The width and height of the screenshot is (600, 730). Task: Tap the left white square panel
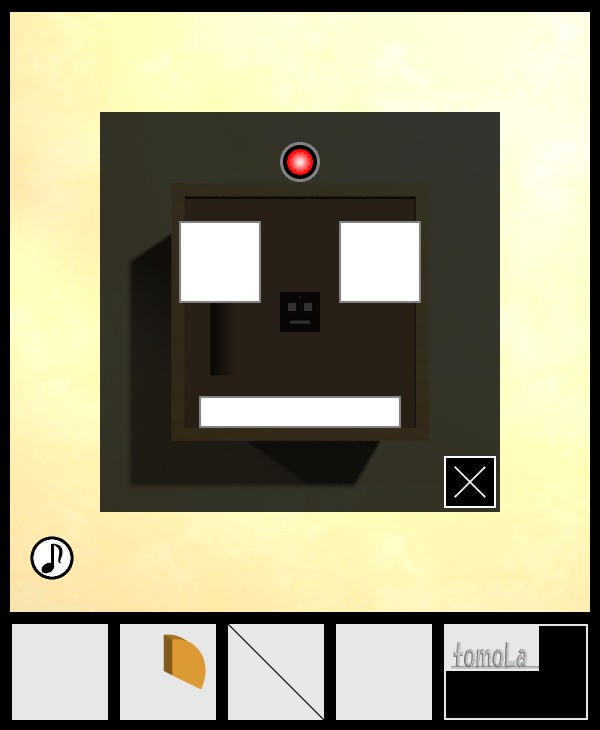click(220, 262)
